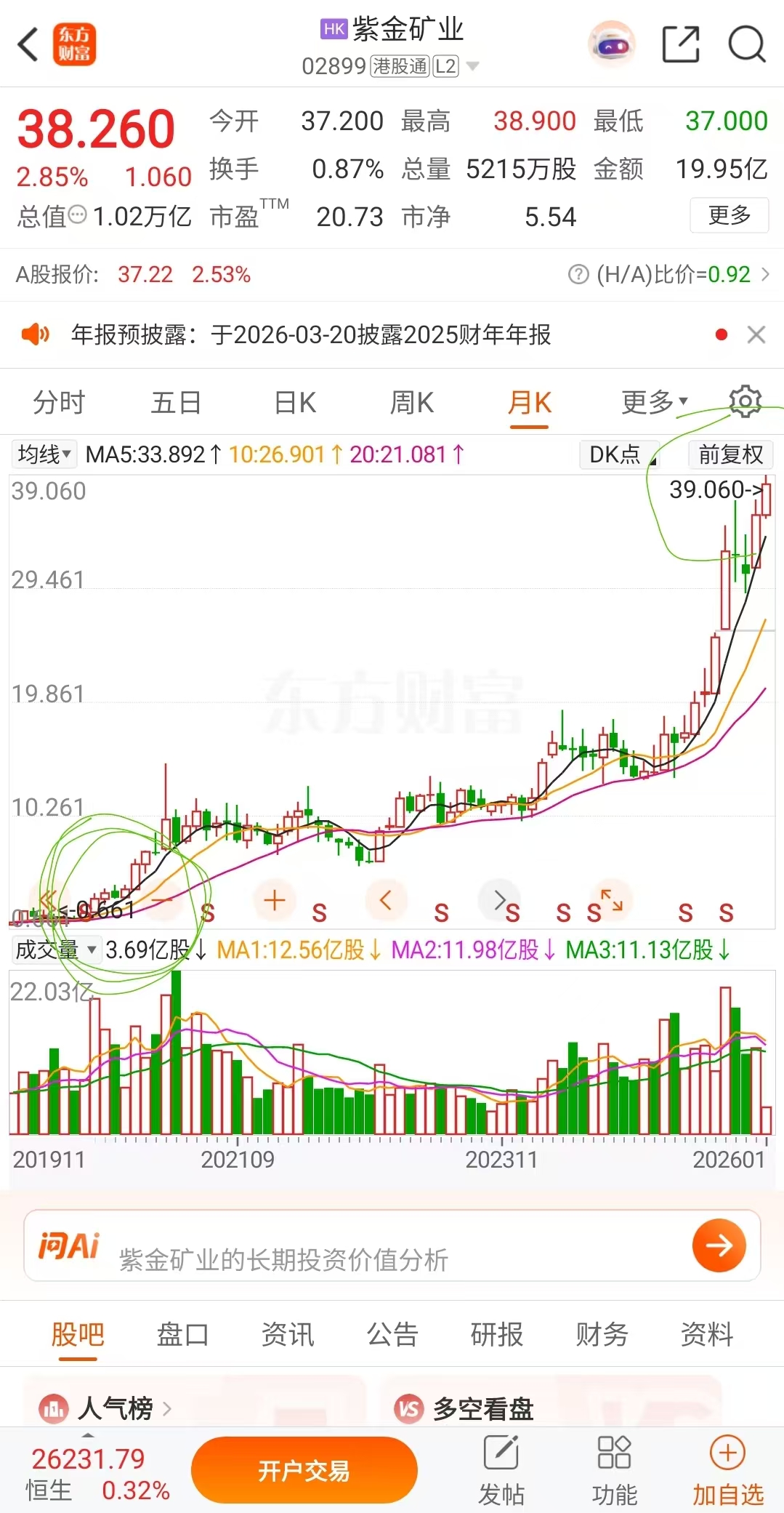Tap 更多 to show more quote data
Screen dimensions: 784x1513
[x=729, y=215]
